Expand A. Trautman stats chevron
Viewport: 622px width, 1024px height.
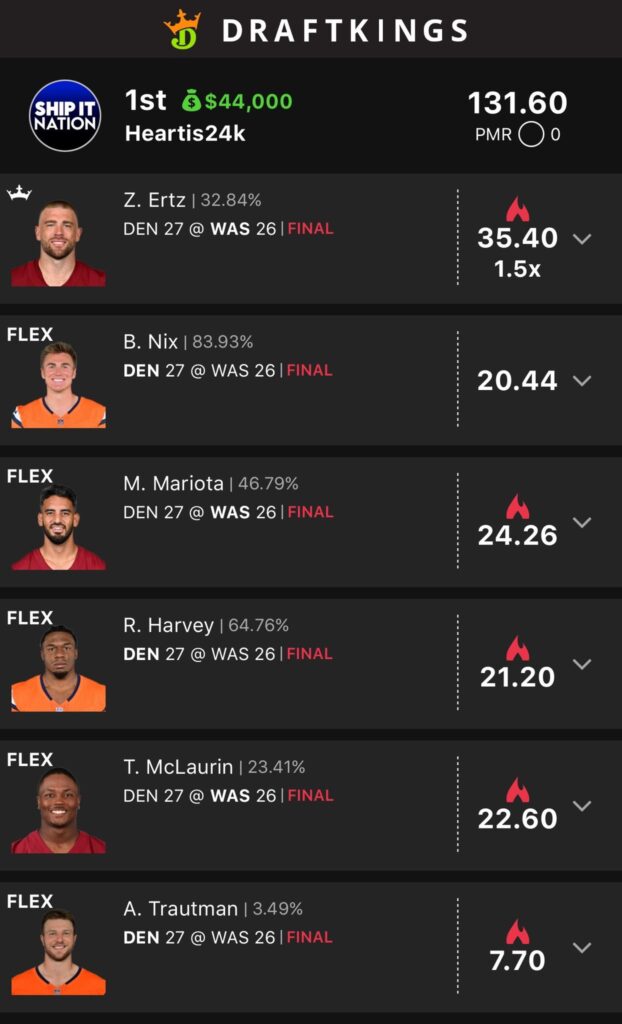click(x=582, y=948)
